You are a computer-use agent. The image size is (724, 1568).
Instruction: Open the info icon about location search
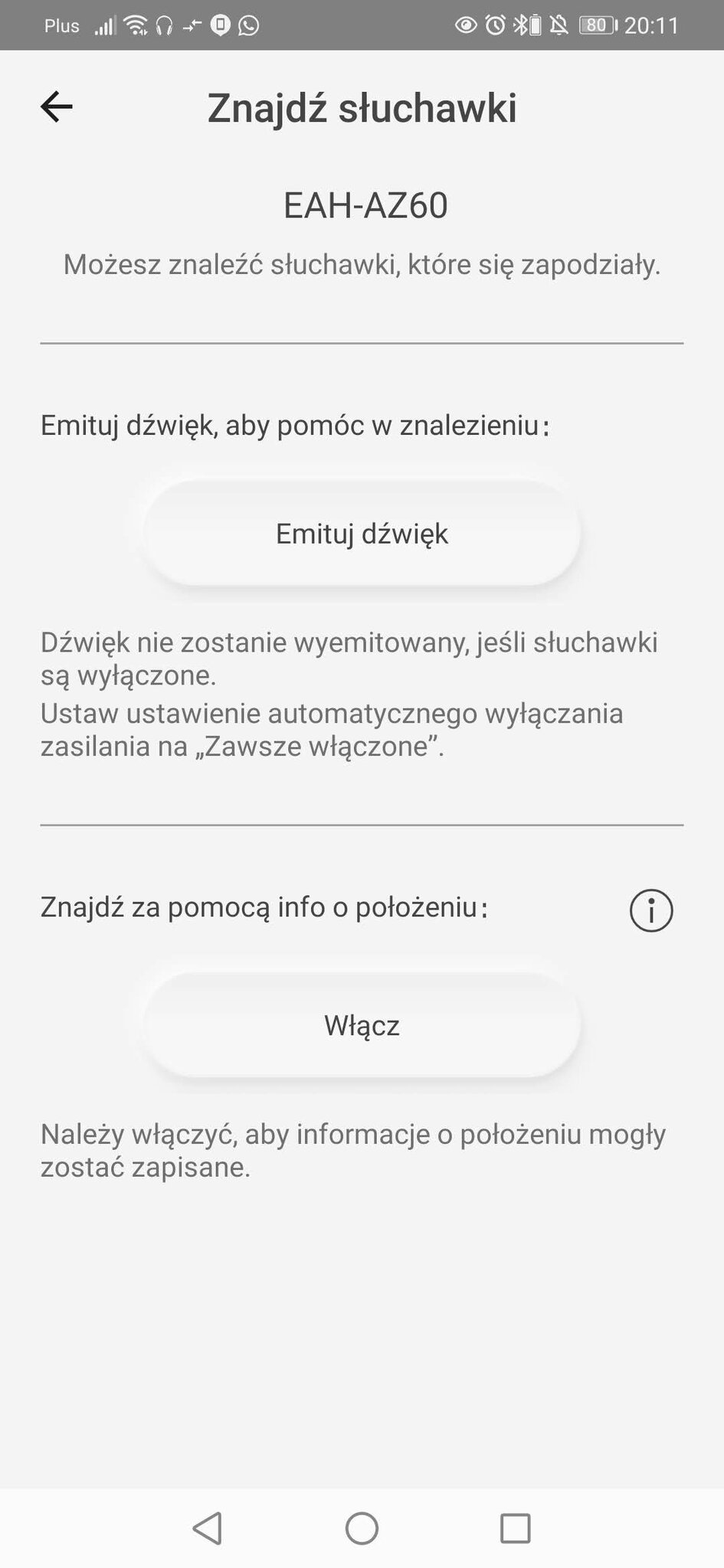651,911
